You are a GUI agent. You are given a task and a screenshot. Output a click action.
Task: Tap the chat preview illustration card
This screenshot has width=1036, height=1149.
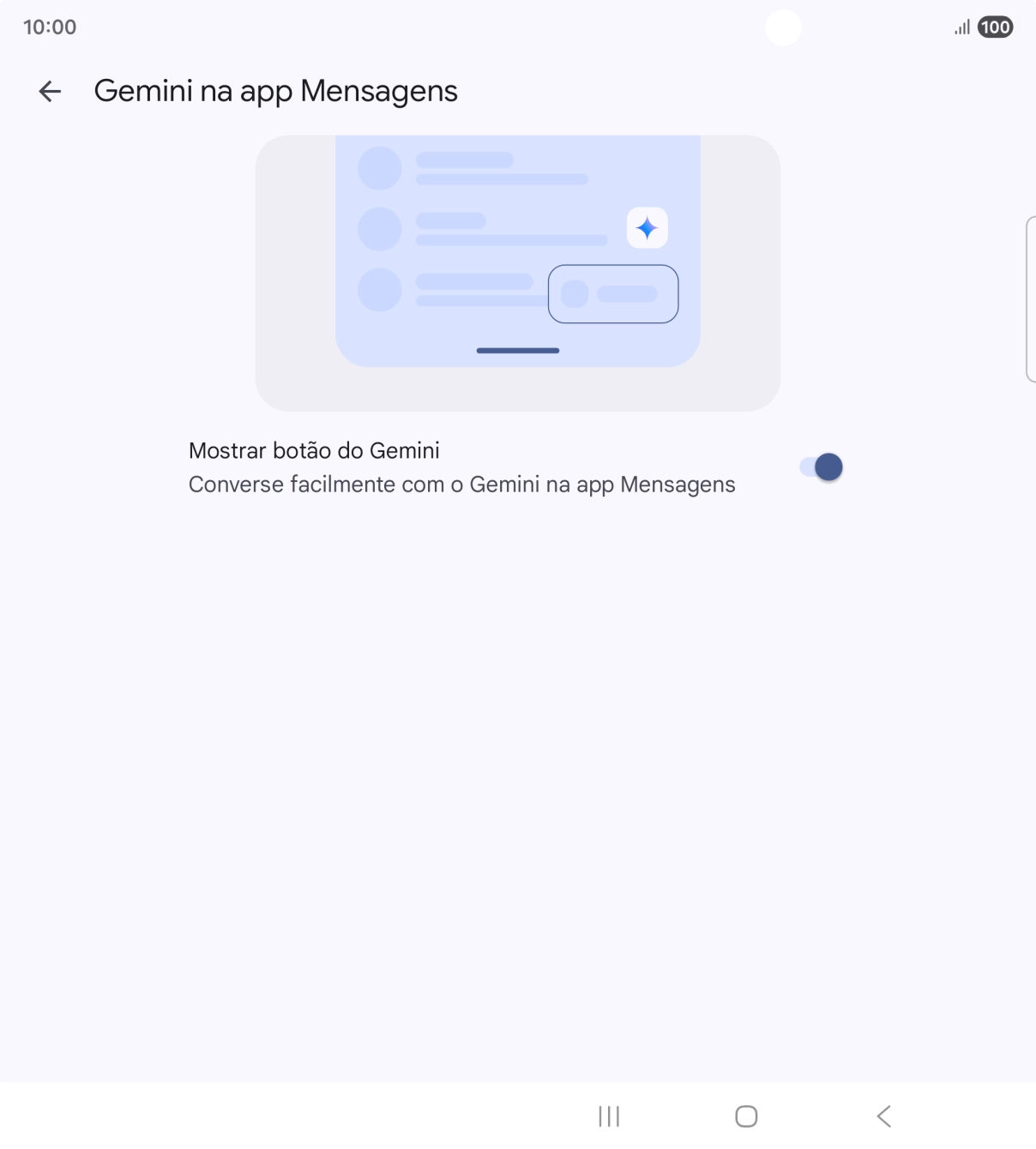pos(516,271)
